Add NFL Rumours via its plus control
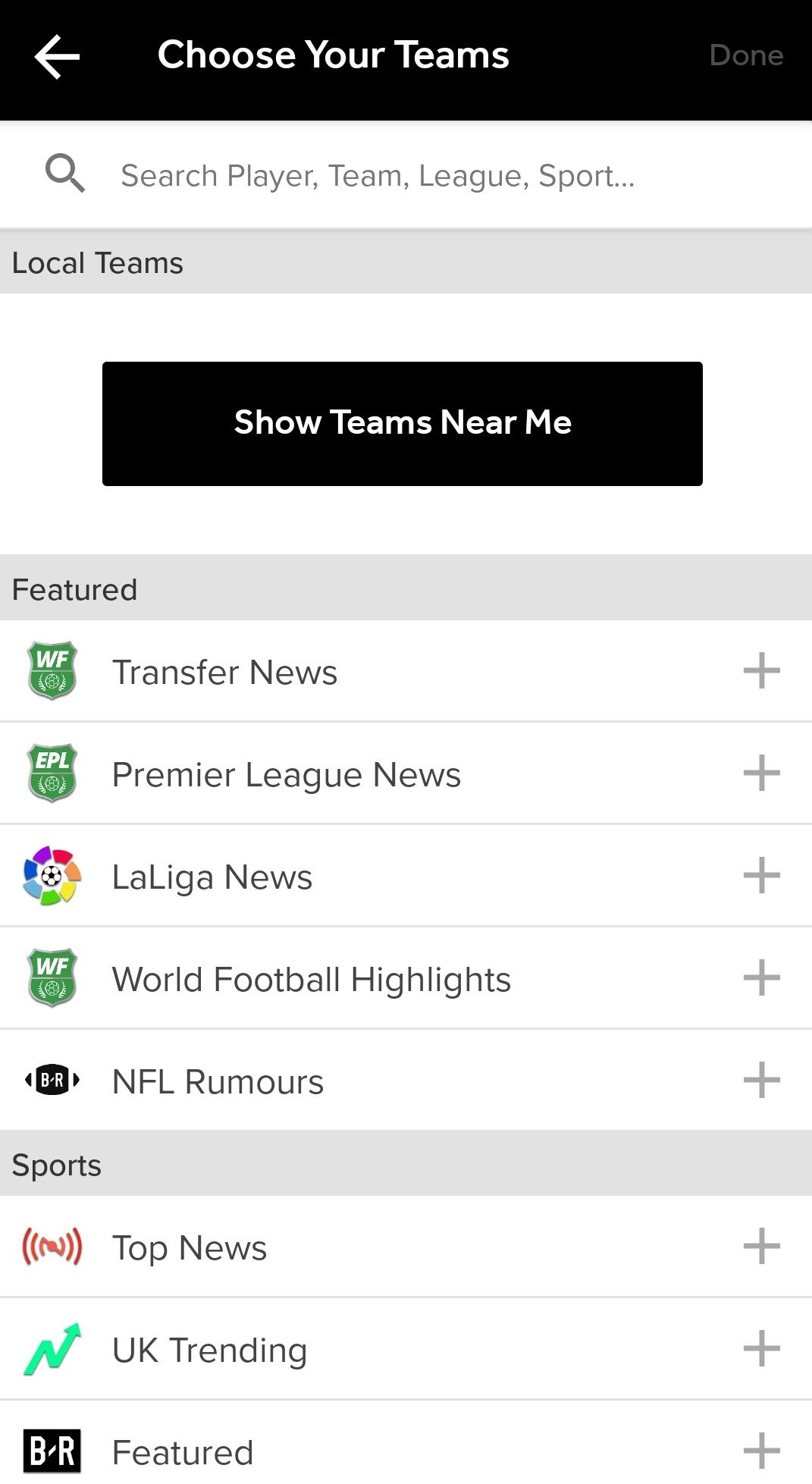 point(762,1080)
